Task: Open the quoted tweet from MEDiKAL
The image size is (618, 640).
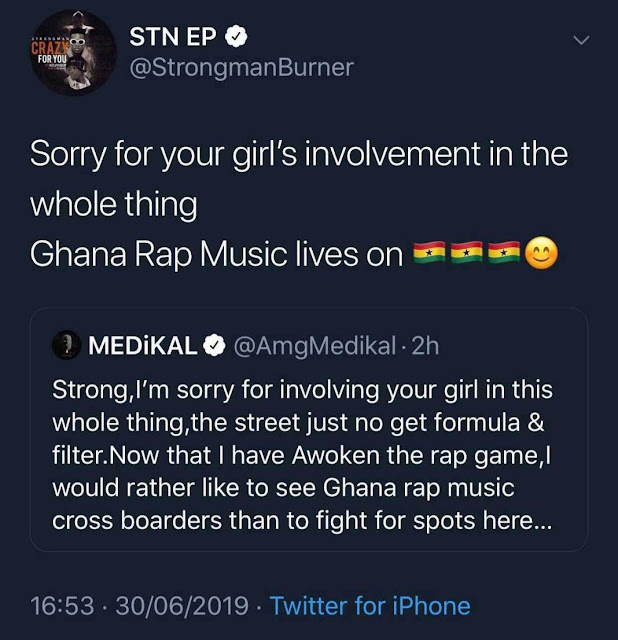Action: click(309, 429)
